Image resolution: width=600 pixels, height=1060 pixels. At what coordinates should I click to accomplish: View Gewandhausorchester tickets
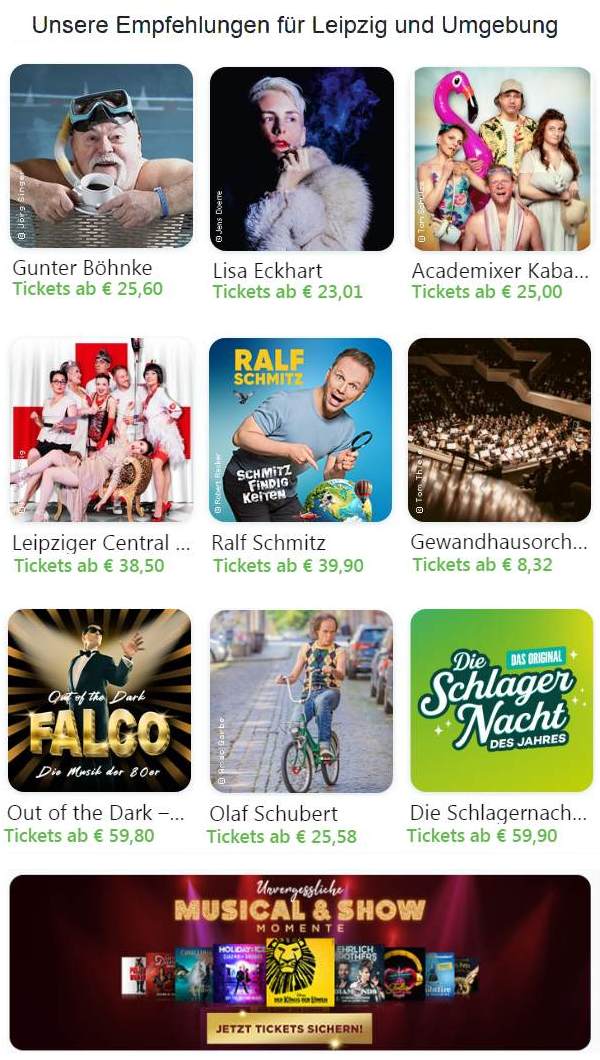(x=500, y=430)
